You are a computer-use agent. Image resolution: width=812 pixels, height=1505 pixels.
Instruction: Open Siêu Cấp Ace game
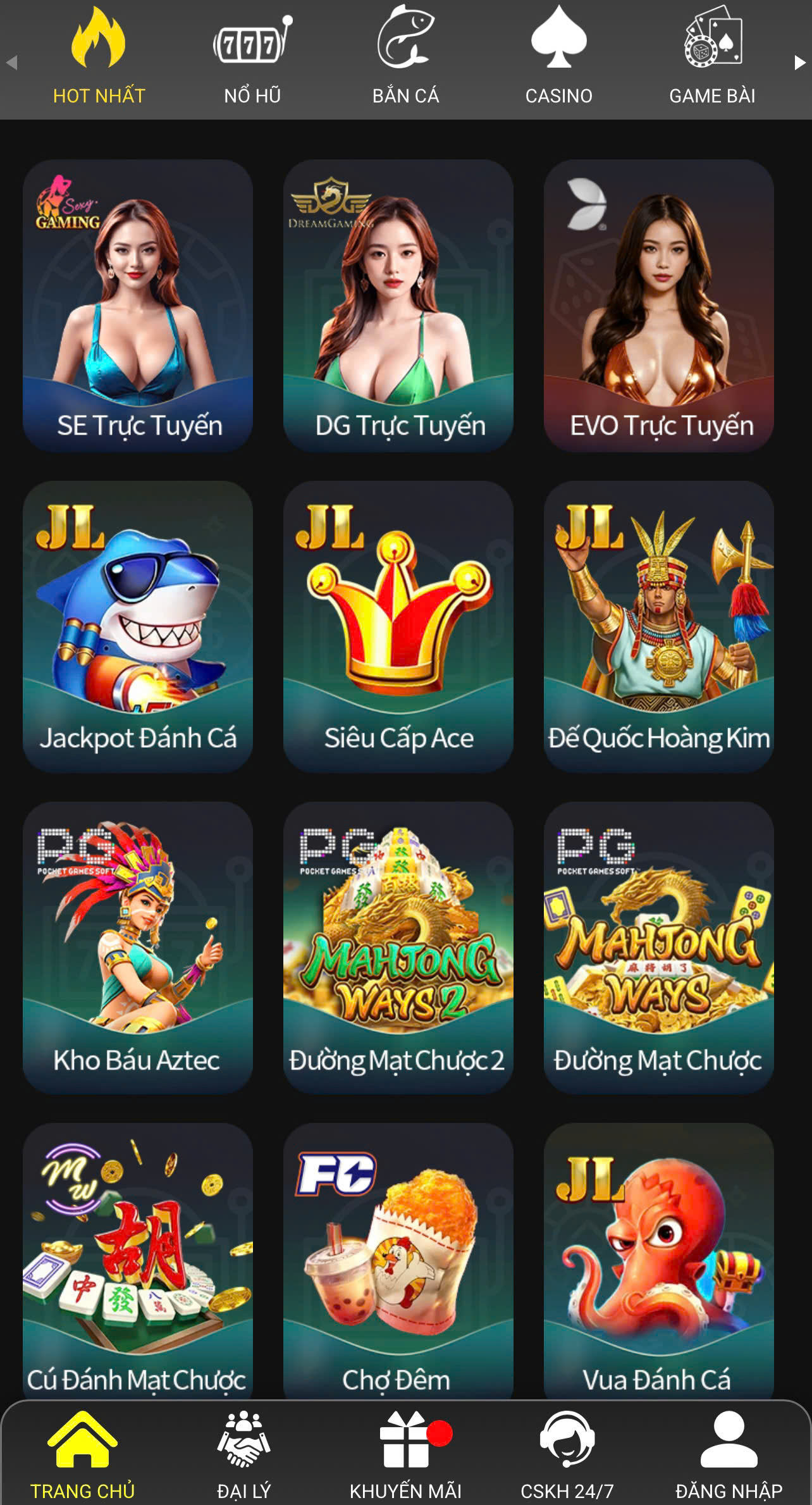pos(398,626)
